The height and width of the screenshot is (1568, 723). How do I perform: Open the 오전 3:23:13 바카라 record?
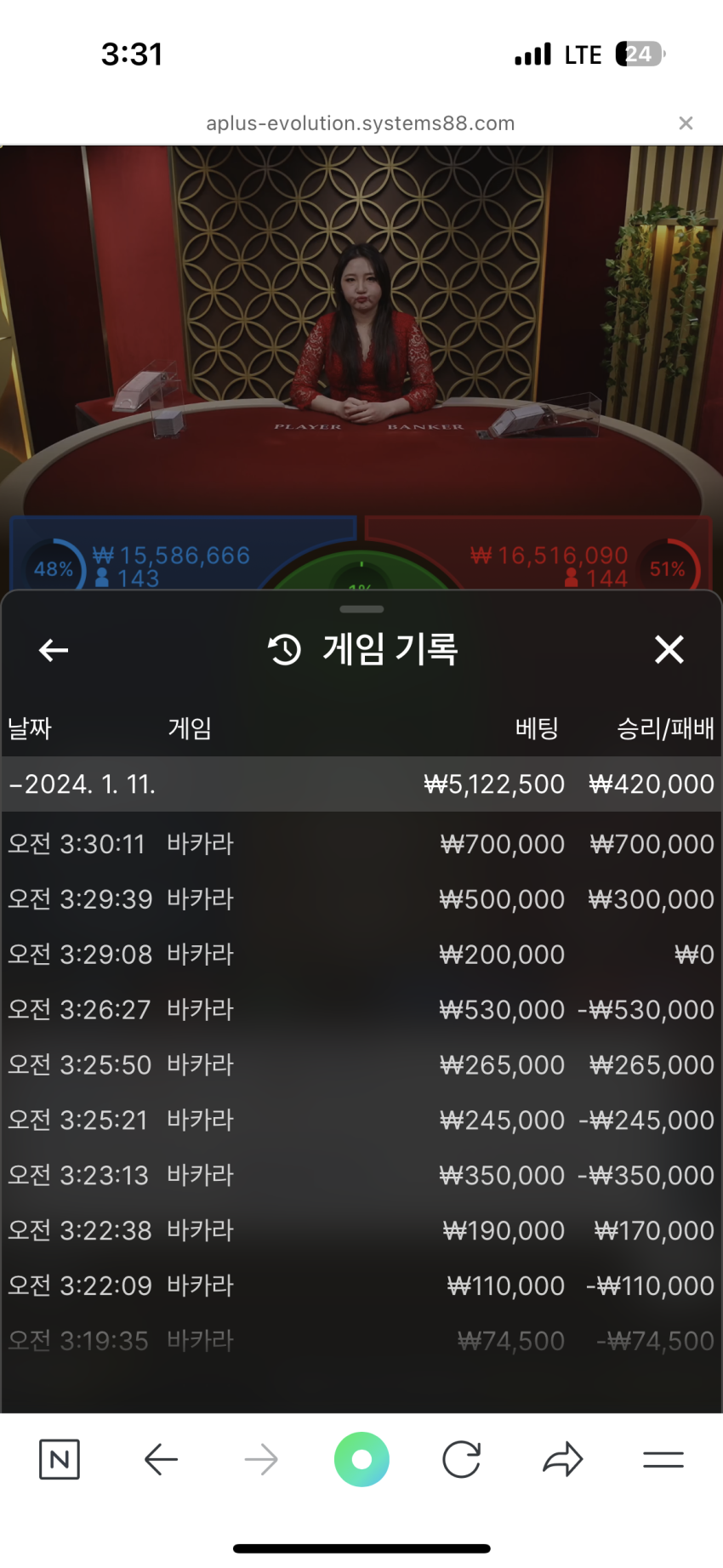361,1175
